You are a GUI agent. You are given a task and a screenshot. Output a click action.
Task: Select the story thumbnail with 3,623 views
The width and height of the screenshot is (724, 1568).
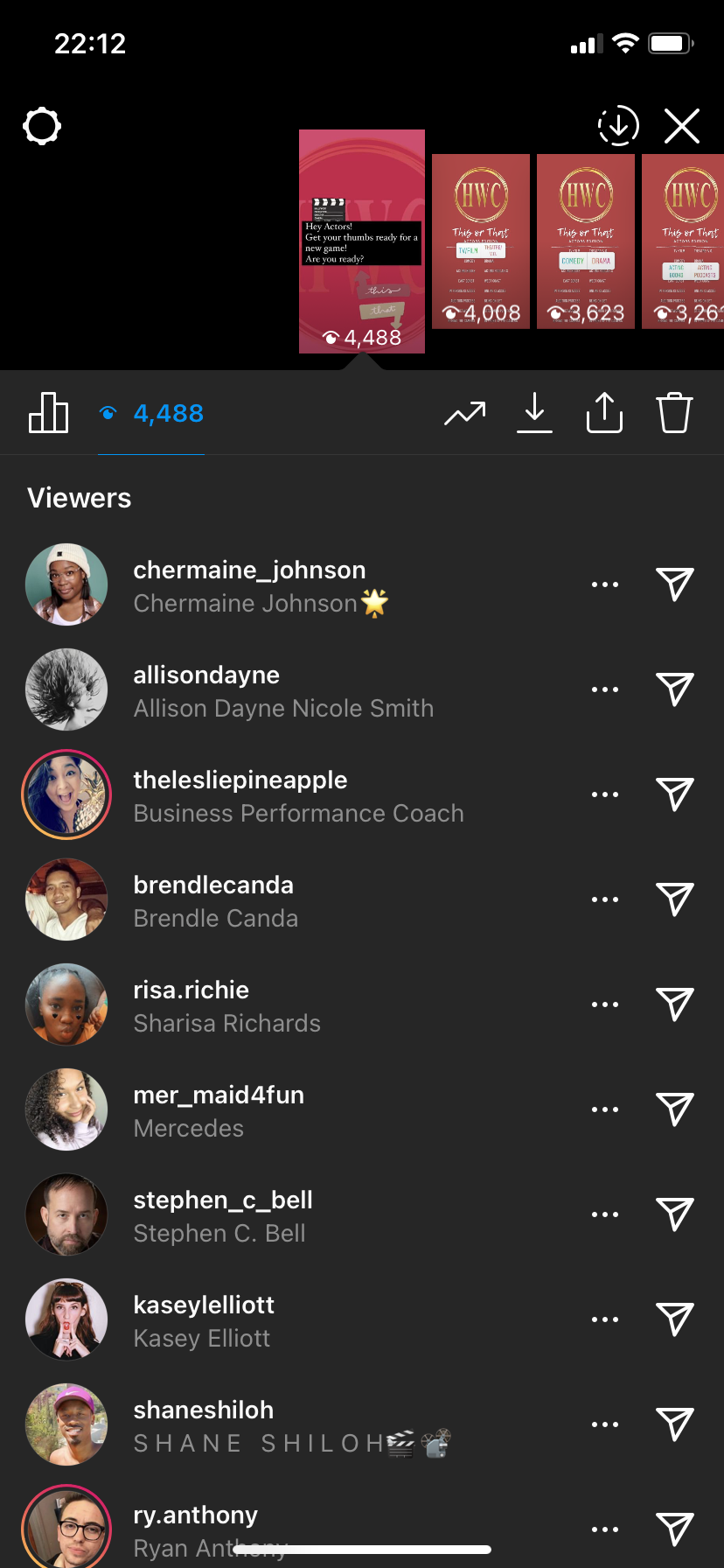point(586,241)
